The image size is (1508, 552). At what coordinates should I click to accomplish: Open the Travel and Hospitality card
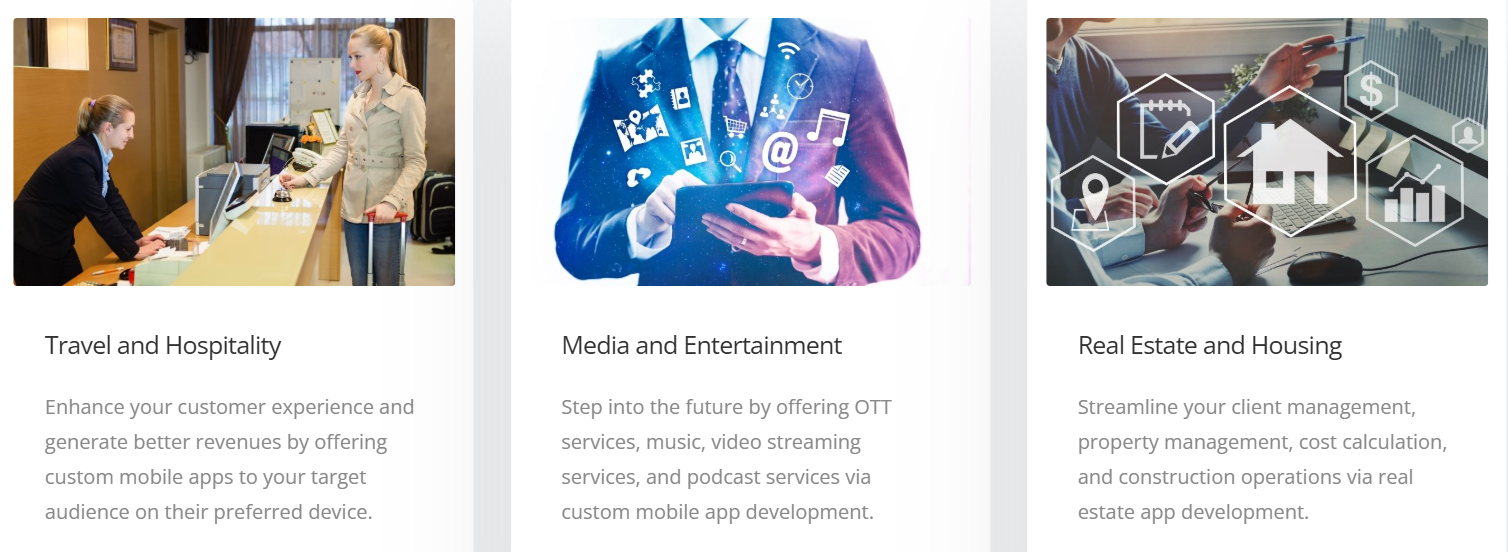click(163, 346)
